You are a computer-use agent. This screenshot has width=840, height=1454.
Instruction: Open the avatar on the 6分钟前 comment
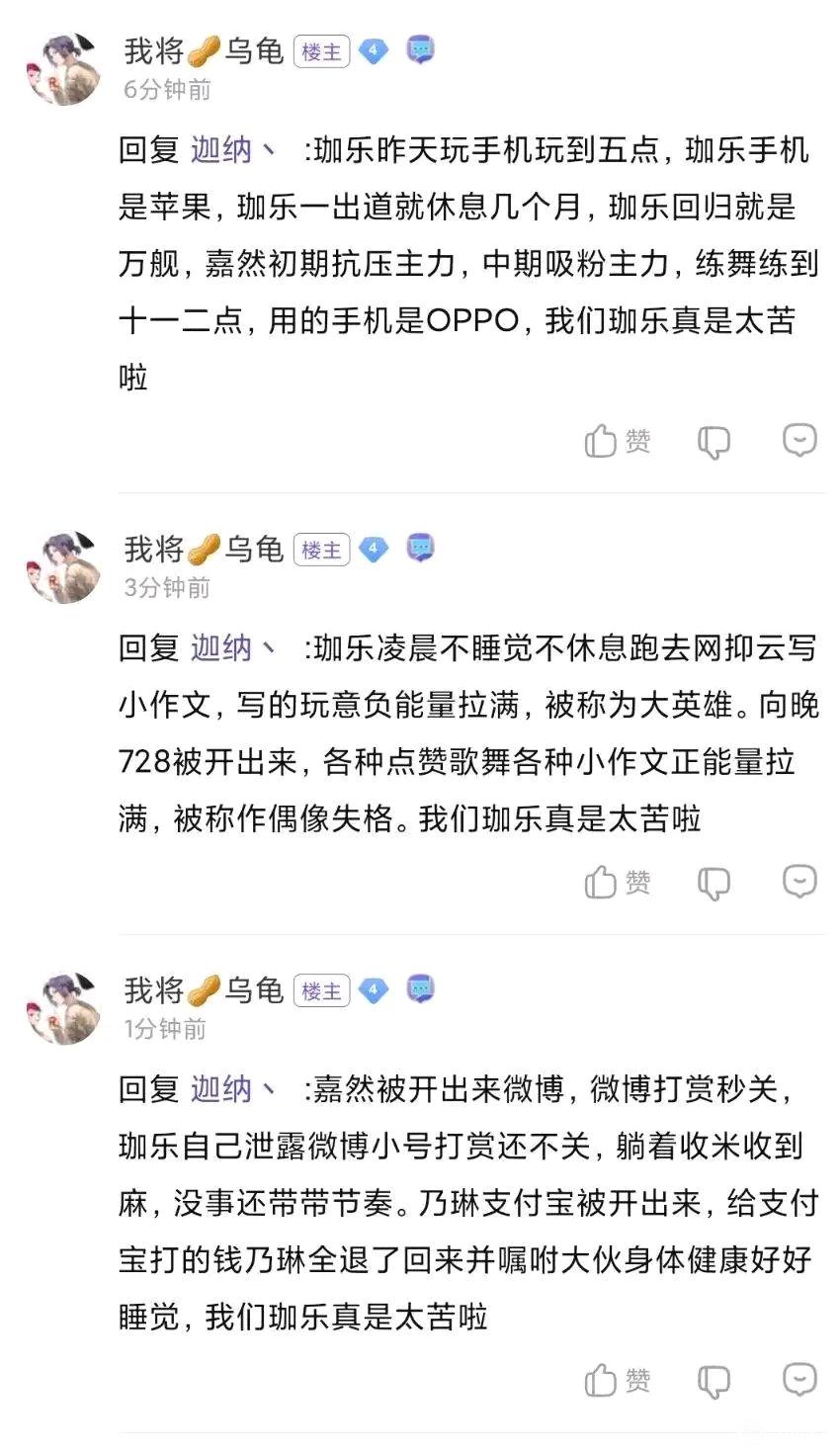click(x=63, y=69)
